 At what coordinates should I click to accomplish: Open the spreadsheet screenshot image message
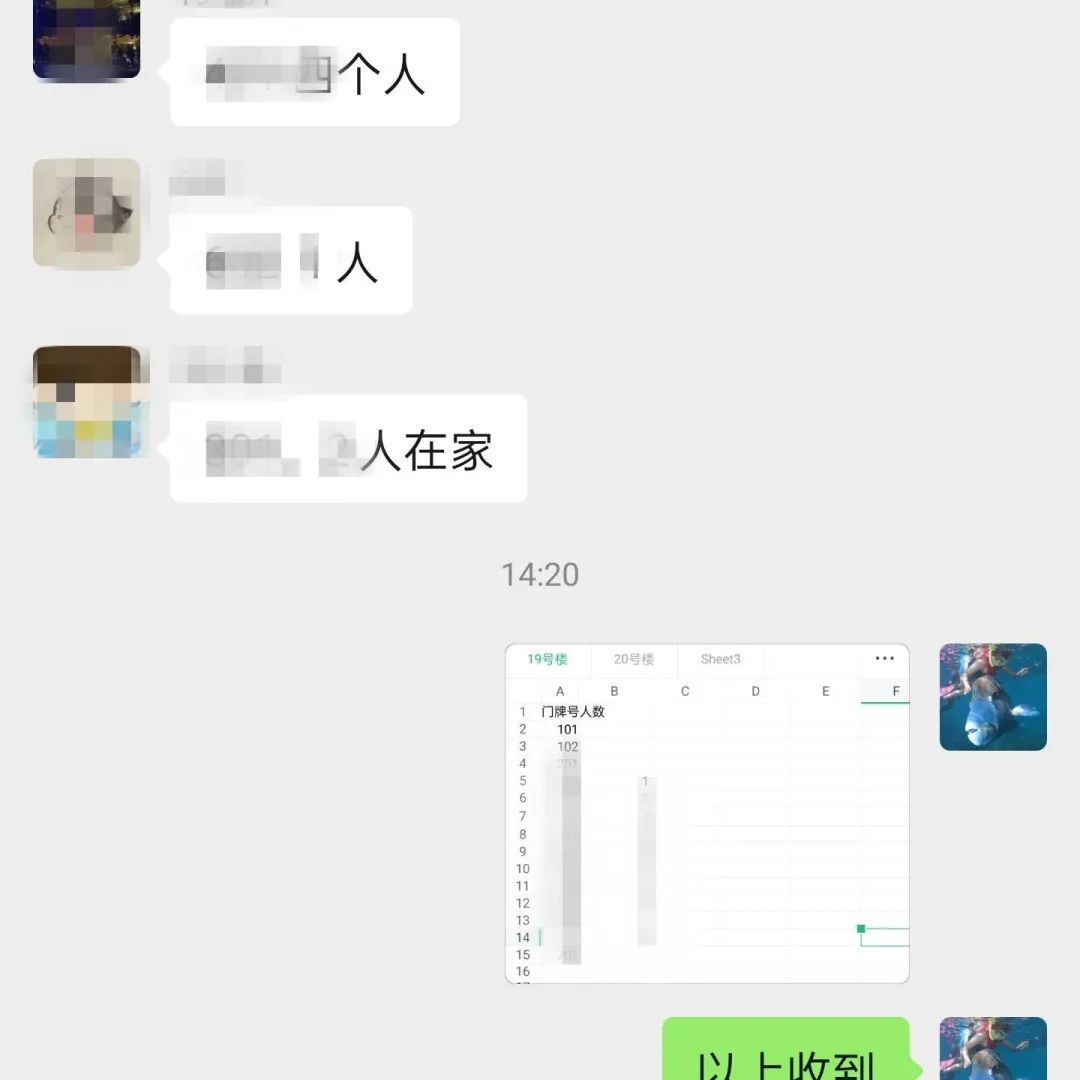tap(707, 813)
